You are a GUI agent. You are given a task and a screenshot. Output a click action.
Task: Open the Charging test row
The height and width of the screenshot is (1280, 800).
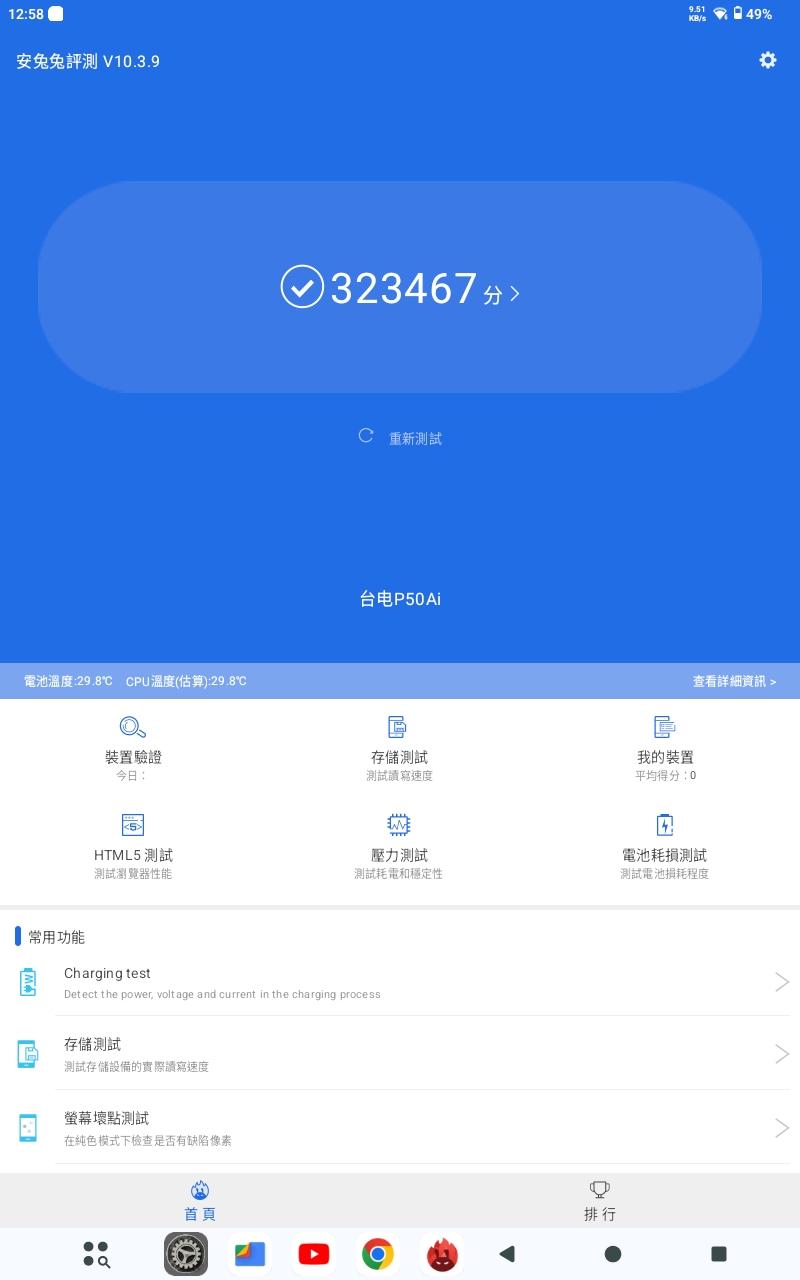point(400,982)
